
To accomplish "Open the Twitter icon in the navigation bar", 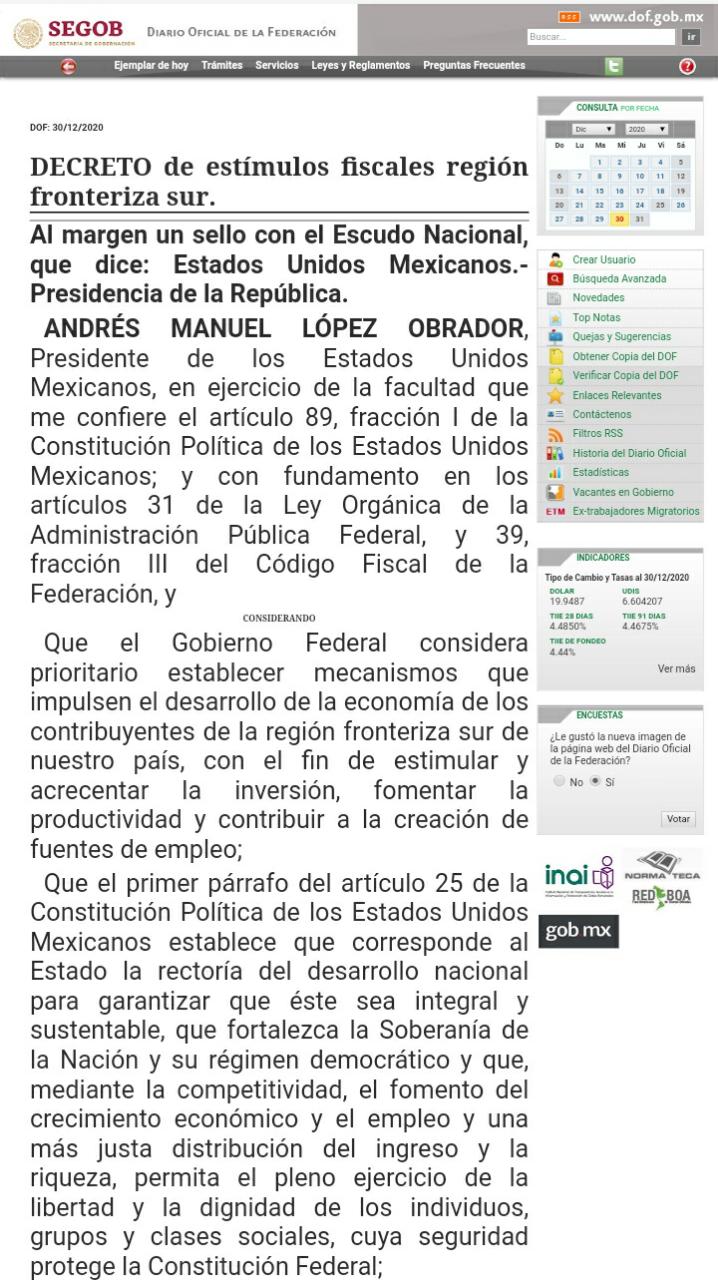I will click(614, 67).
